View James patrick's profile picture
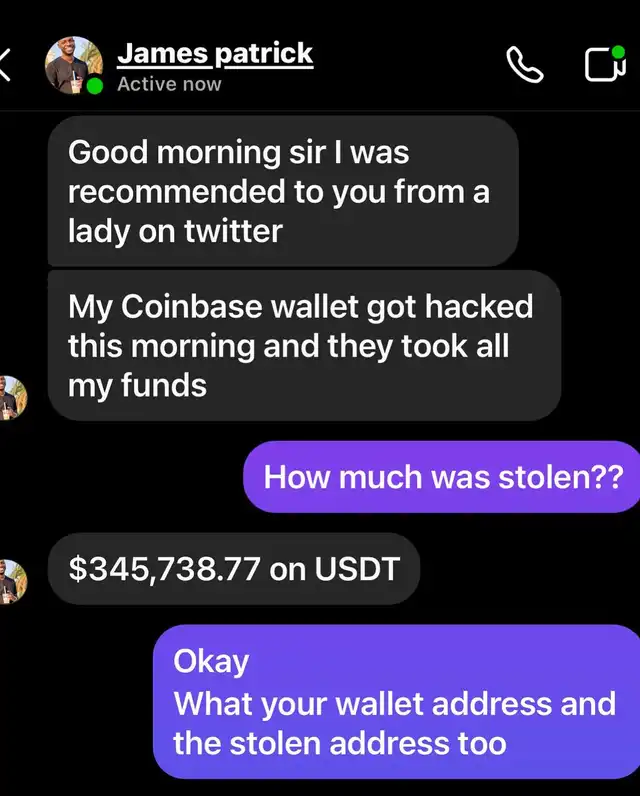 click(73, 66)
